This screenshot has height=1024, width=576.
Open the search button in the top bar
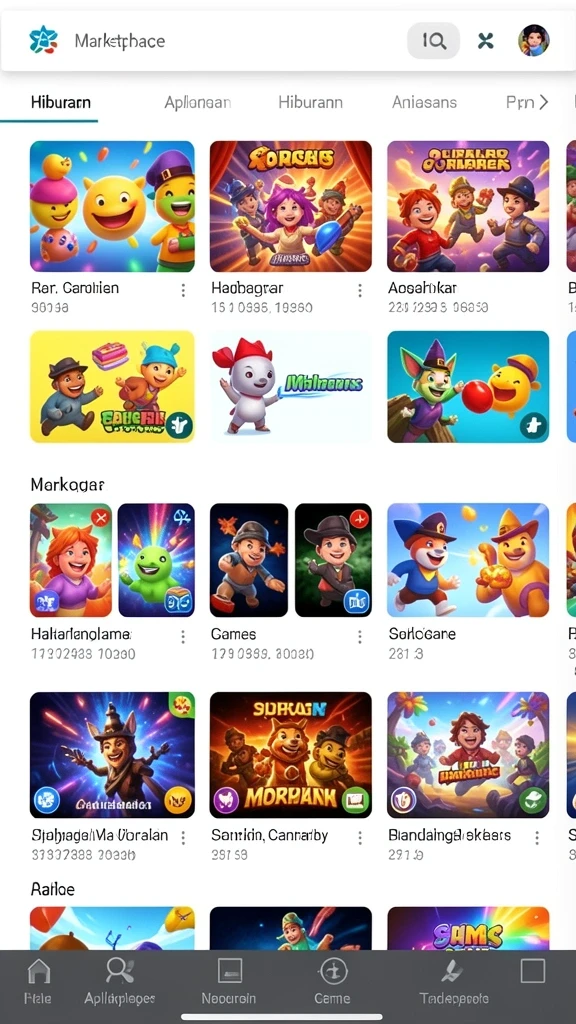tap(434, 40)
